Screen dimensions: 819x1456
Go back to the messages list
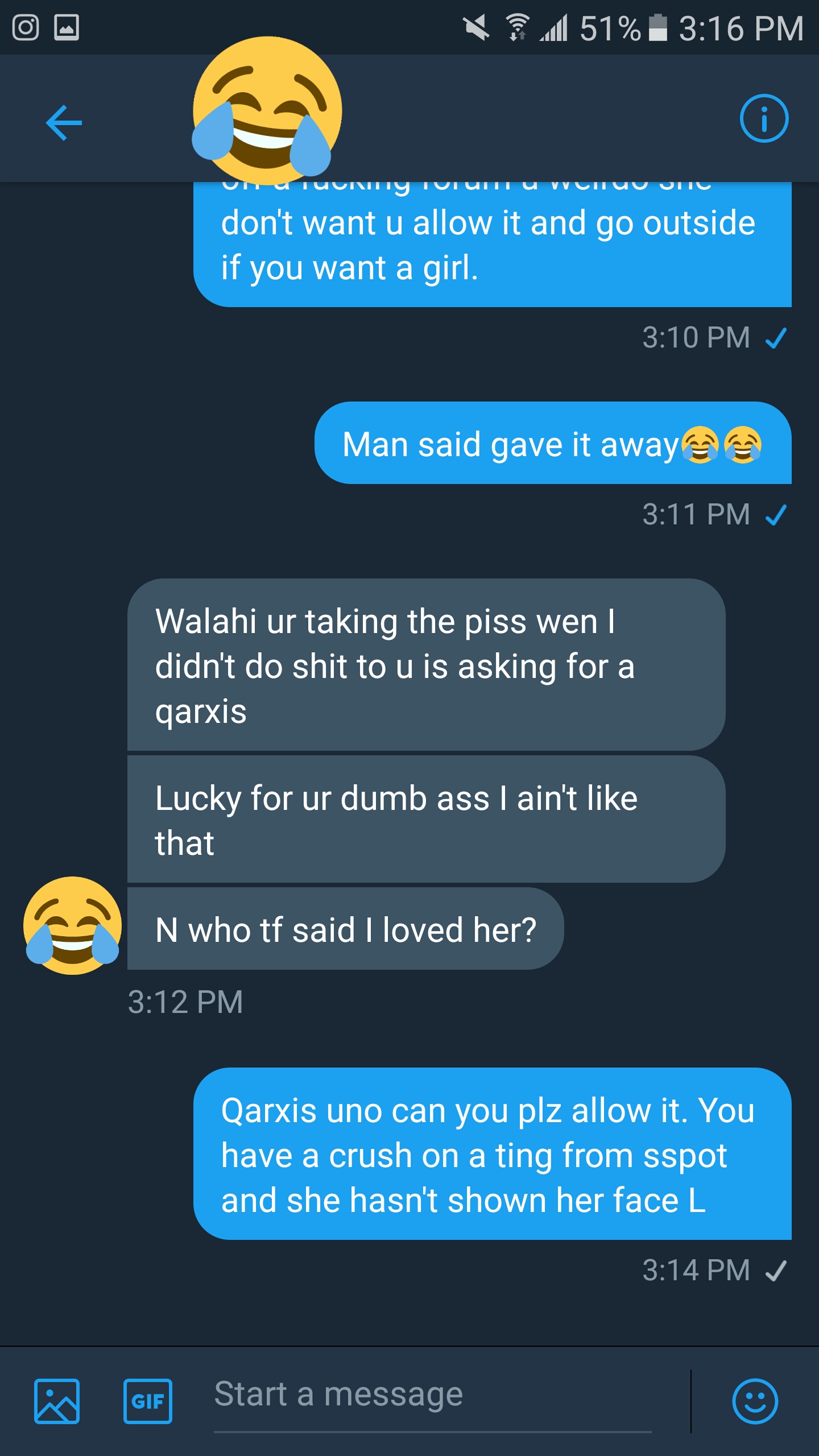click(64, 122)
